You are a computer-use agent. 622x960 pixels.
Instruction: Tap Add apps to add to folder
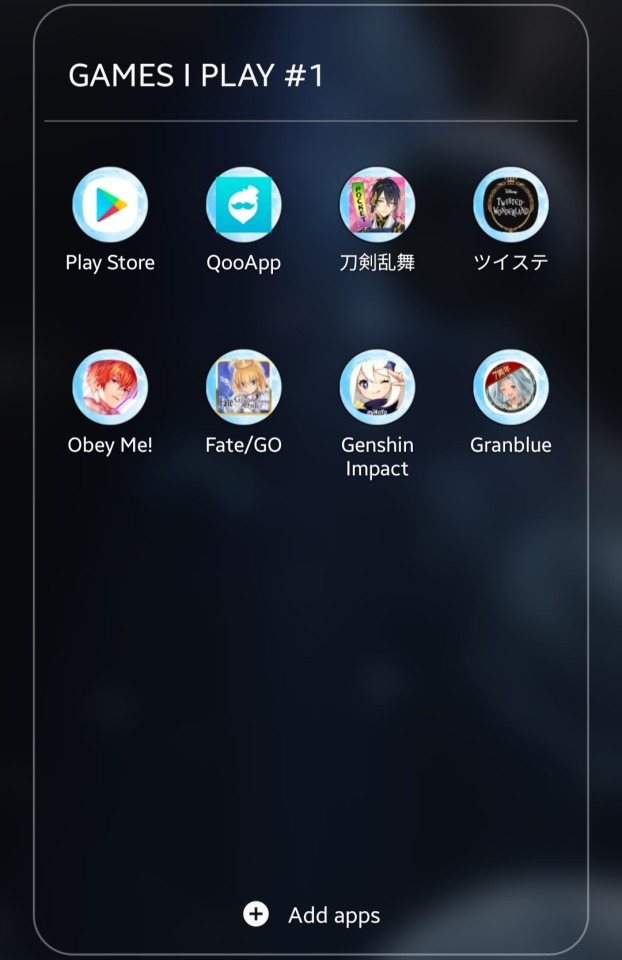click(312, 914)
